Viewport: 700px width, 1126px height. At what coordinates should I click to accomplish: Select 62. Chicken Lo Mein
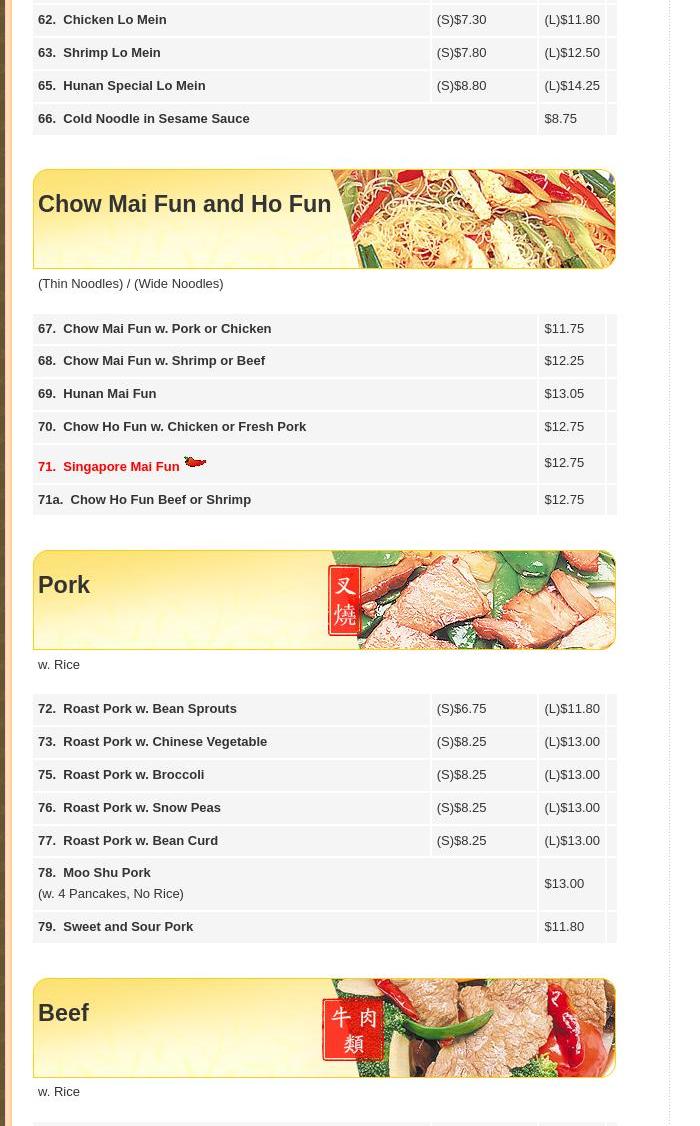pos(102,20)
